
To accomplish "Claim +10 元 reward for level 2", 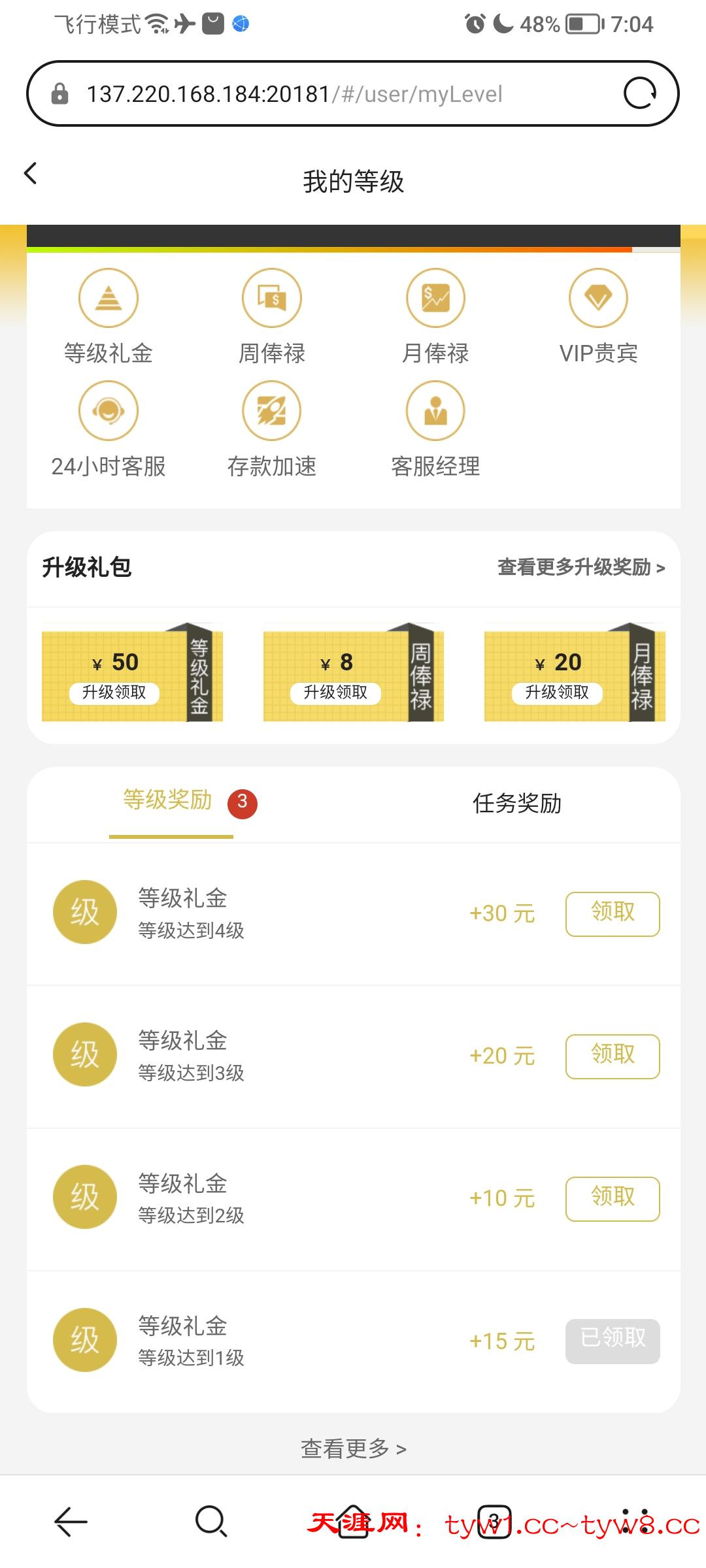I will [612, 1198].
